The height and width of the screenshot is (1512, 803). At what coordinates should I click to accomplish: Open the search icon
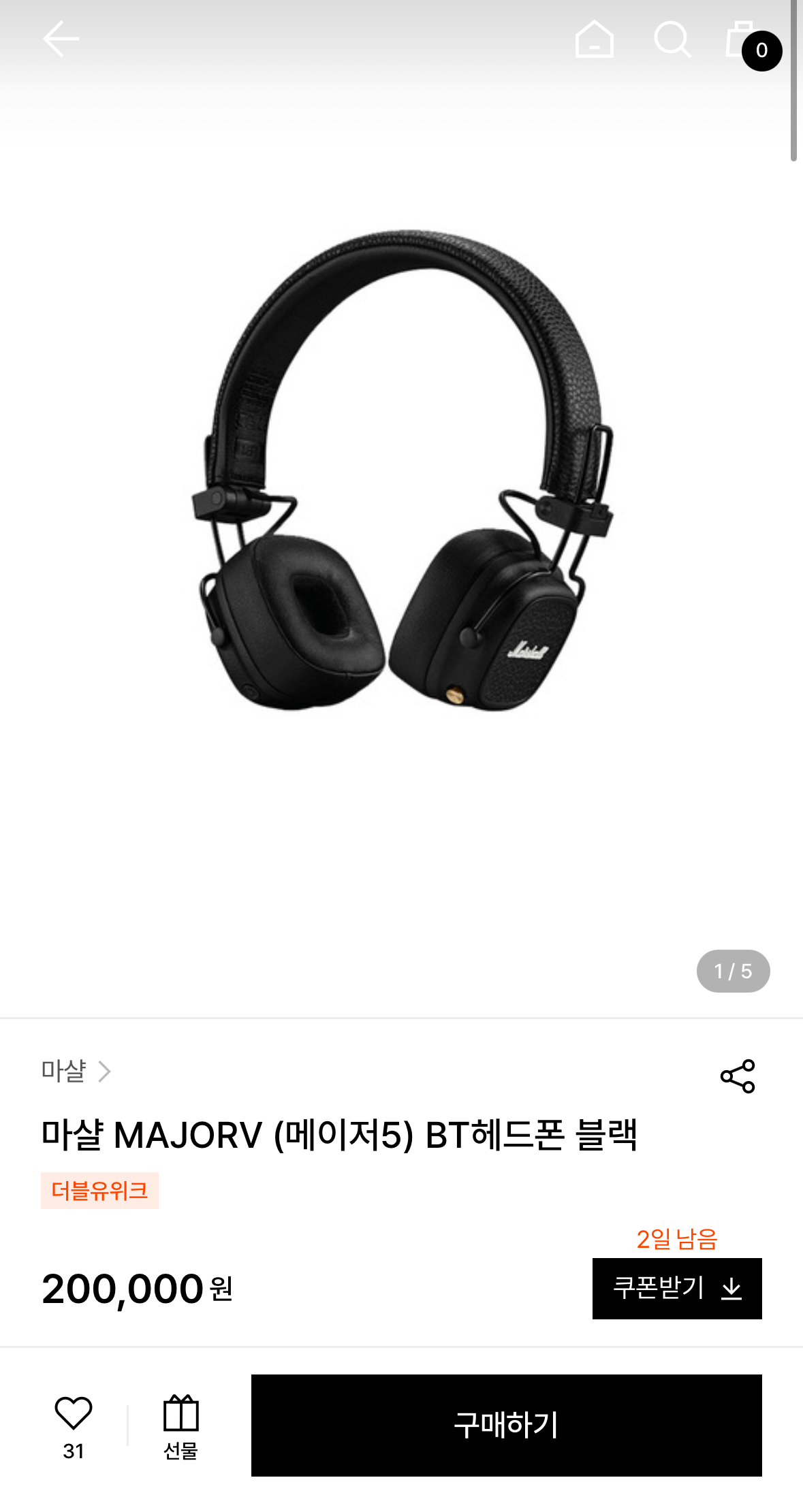671,39
